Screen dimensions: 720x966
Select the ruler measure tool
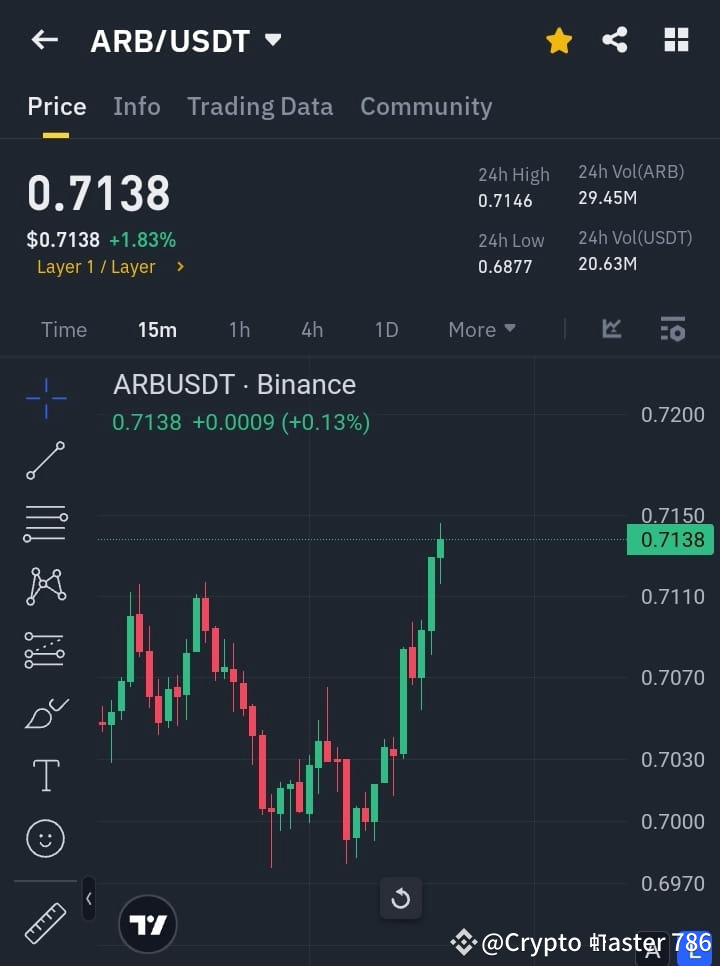45,924
